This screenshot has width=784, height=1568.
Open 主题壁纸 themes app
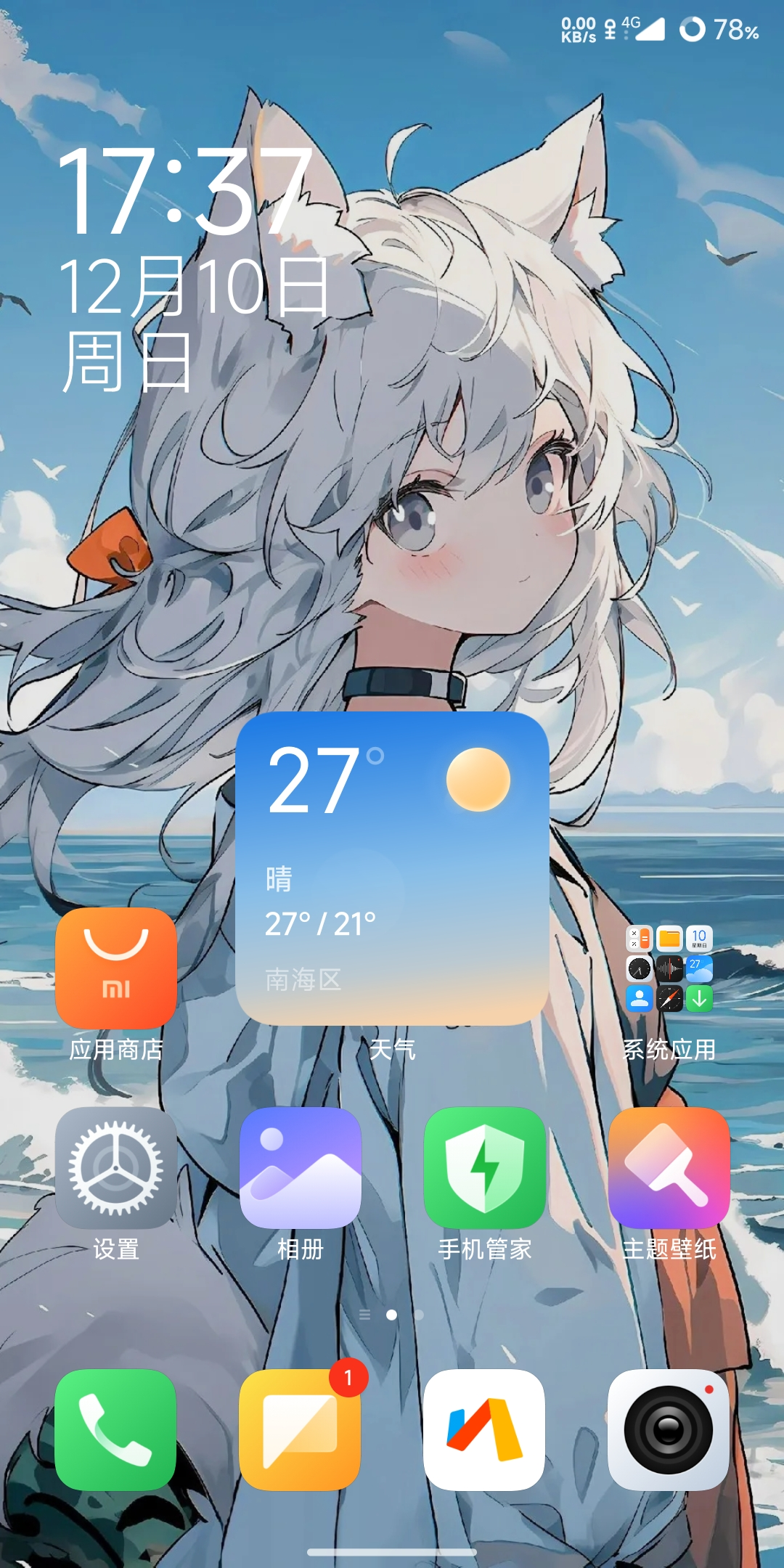[669, 1167]
